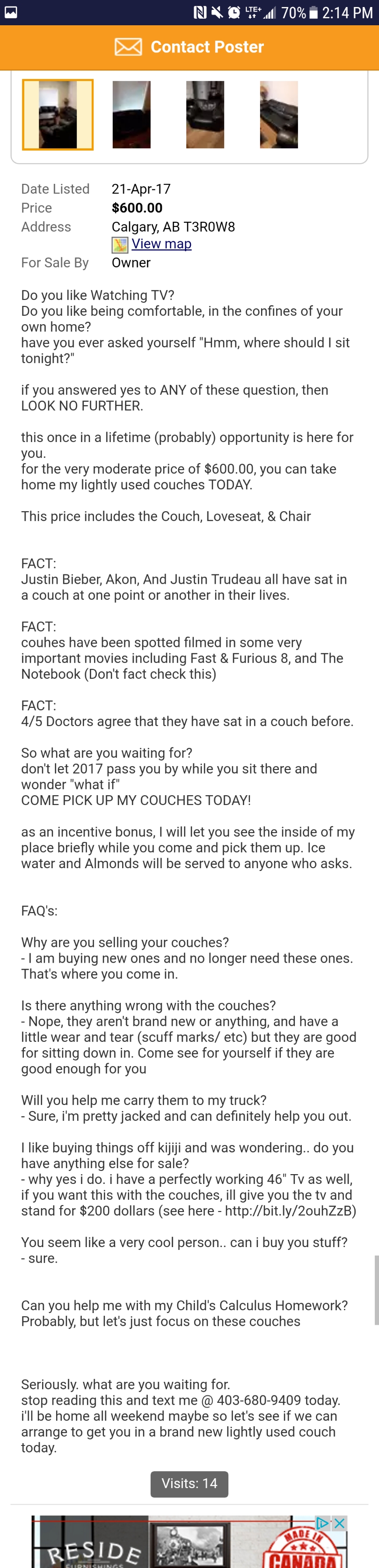Select the first highlighted couch photo thumbnail
379x1568 pixels.
[x=58, y=115]
